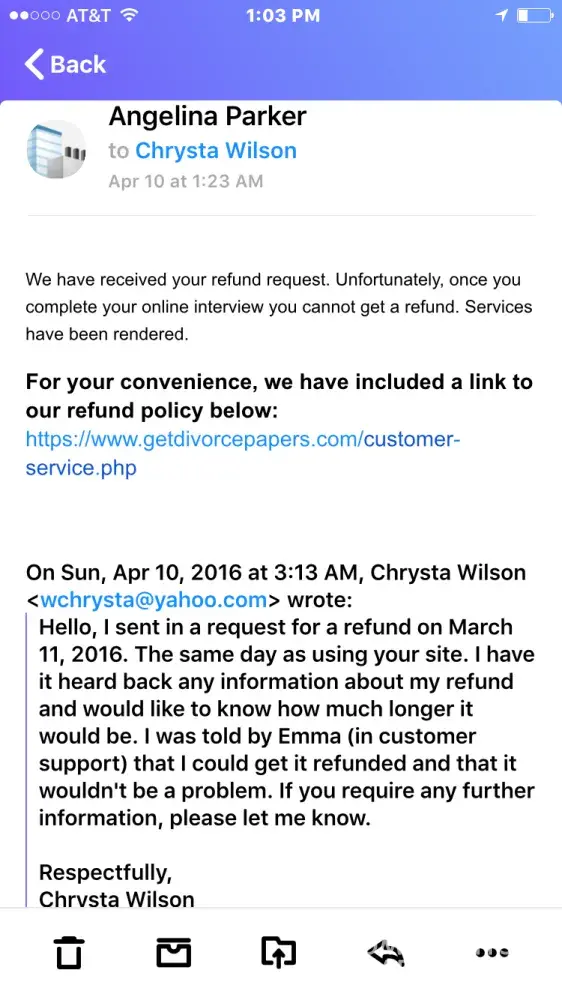
Task: Open the wchrysta@yahoo.com email address
Action: [154, 600]
